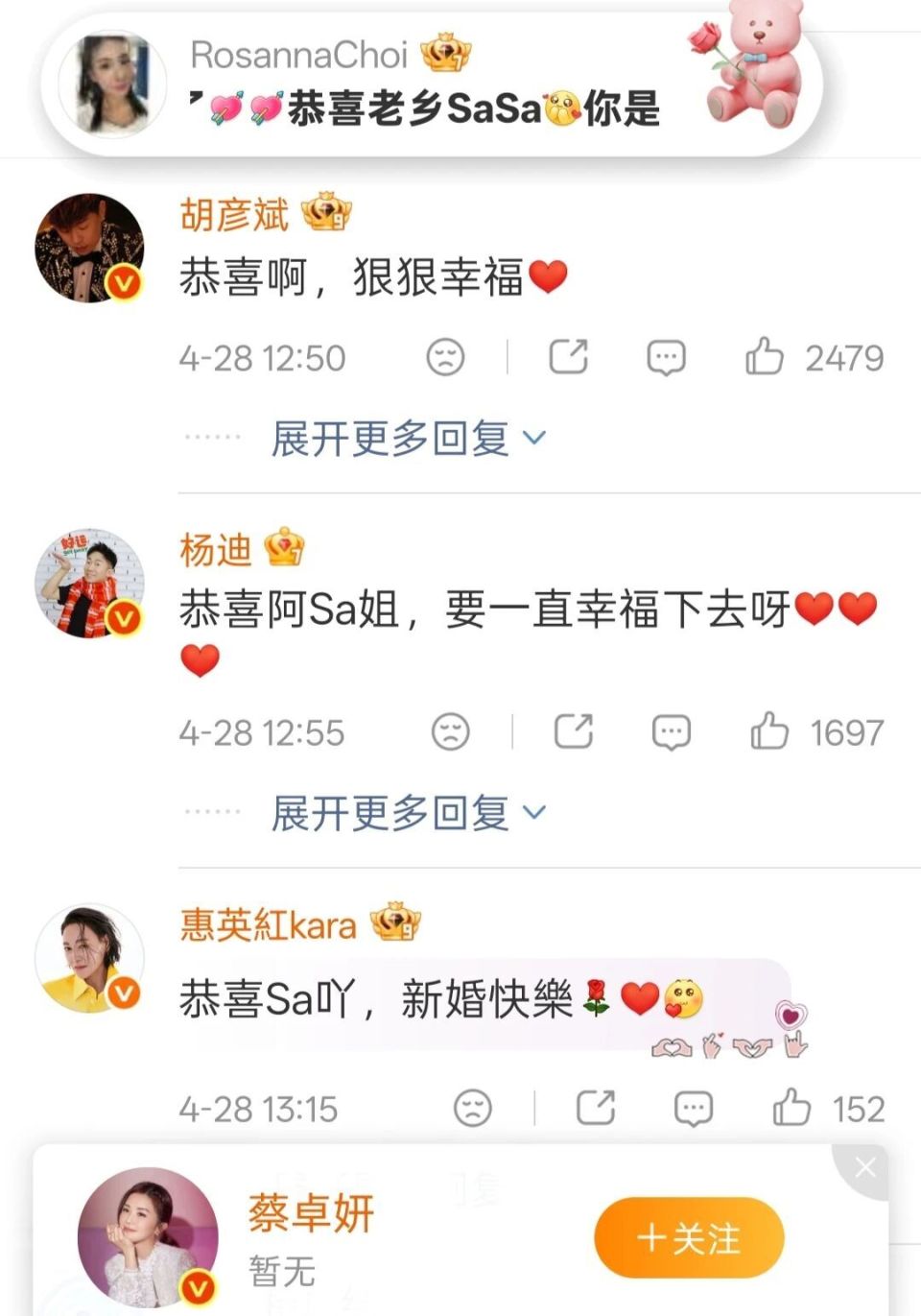Open the comment bubble icon under 杨迪's comment

672,730
